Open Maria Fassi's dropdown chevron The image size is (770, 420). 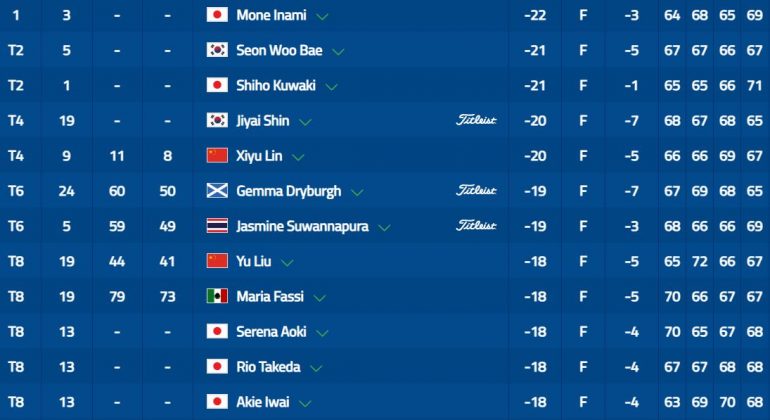click(319, 298)
